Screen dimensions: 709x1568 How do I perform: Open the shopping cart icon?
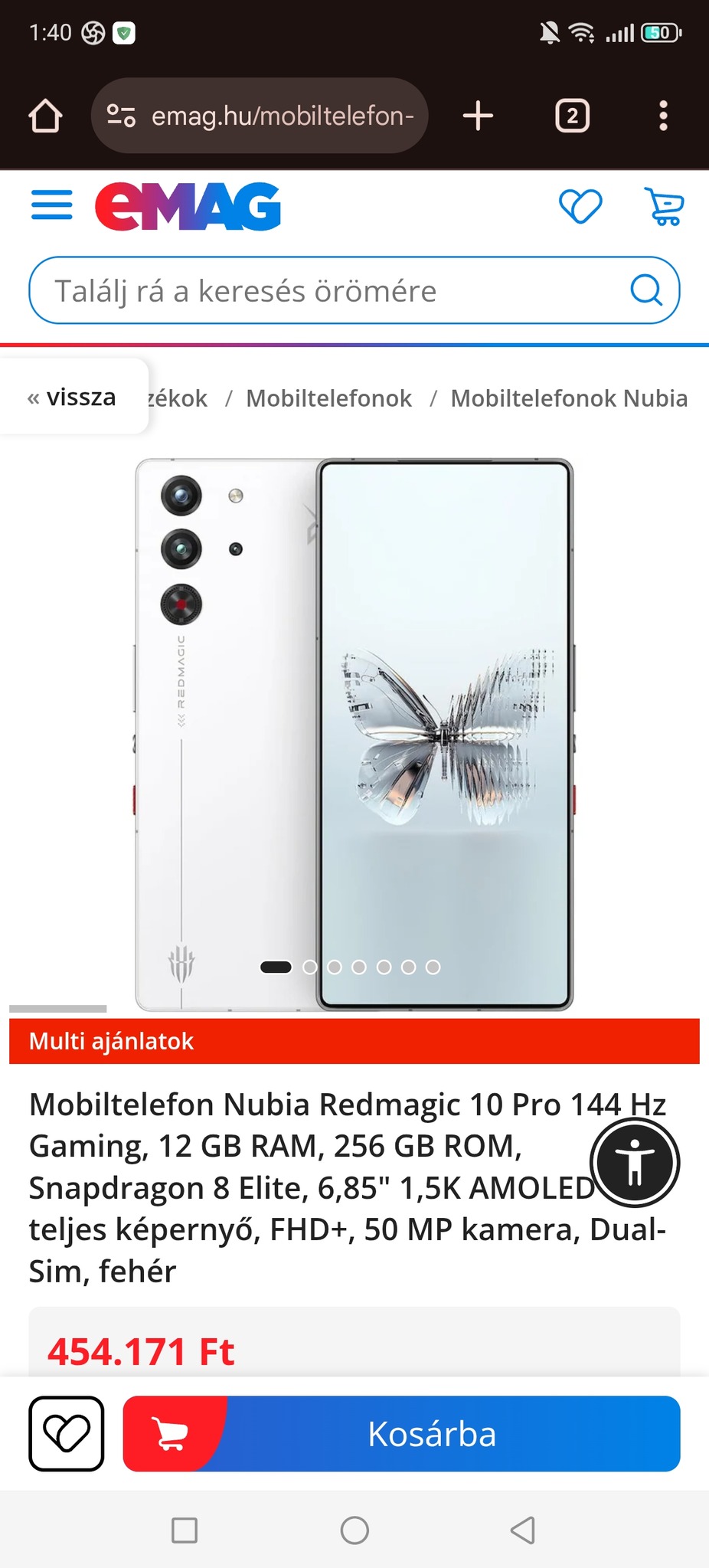[x=664, y=206]
